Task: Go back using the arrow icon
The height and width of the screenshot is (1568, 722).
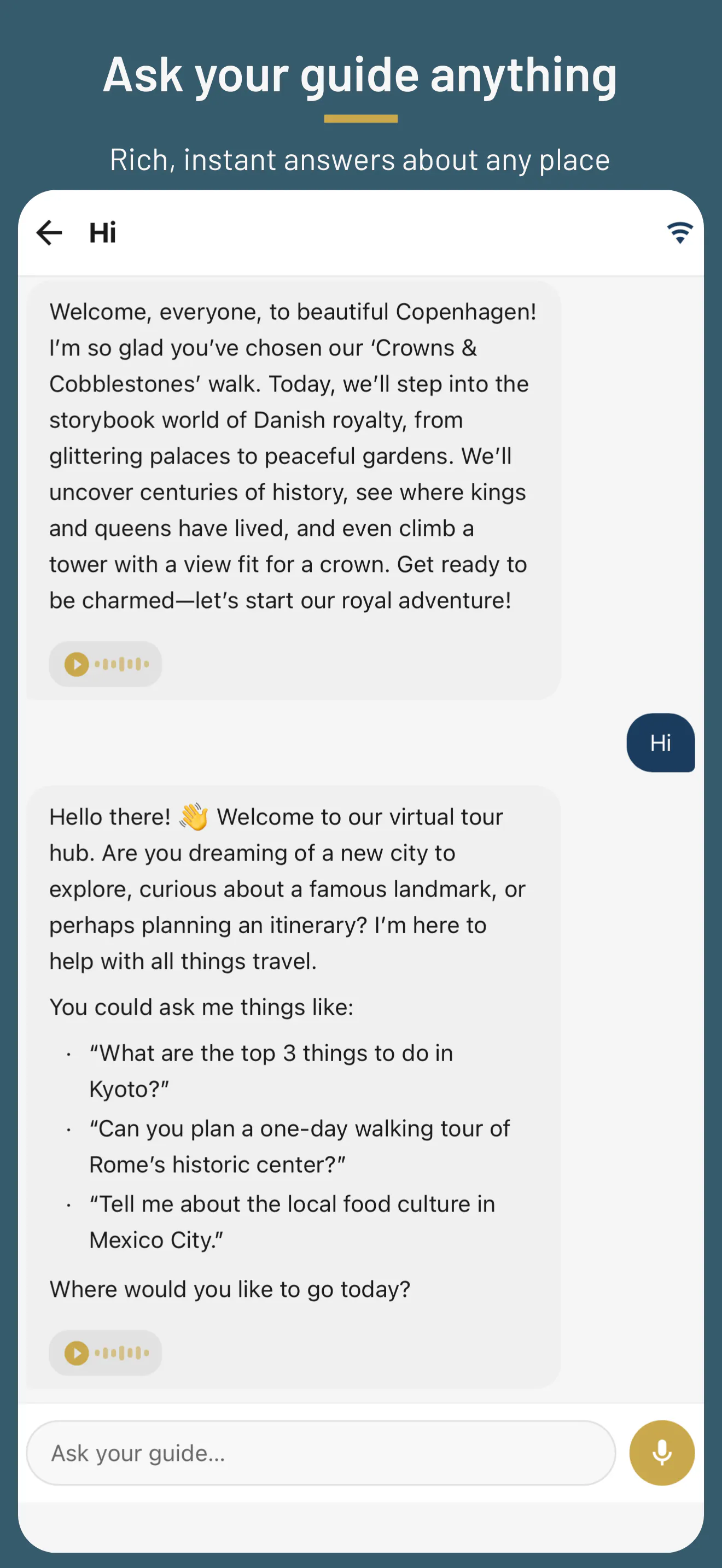Action: tap(49, 232)
